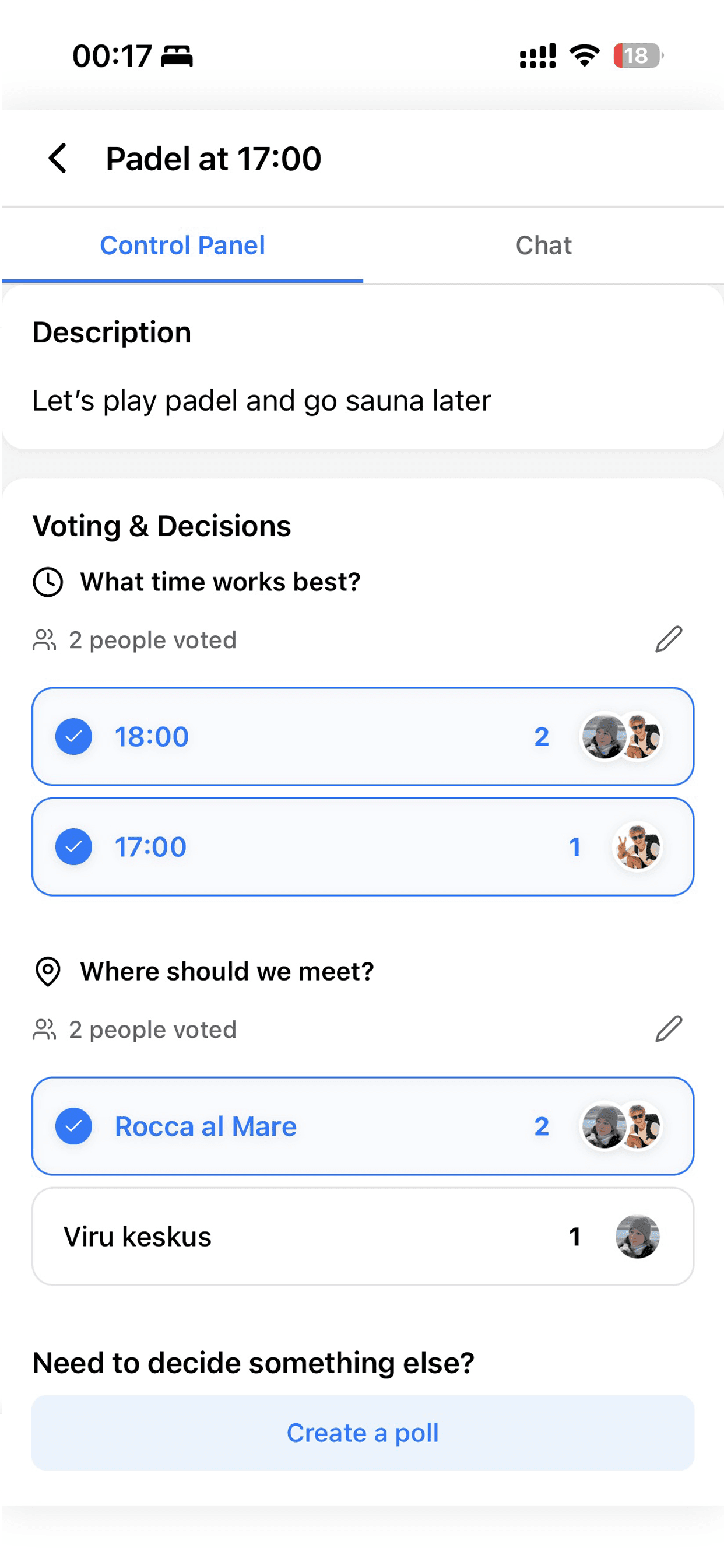Screen dimensions: 724x1568
Task: Tap the people icon near '2 people voted' time poll
Action: pyautogui.click(x=44, y=640)
